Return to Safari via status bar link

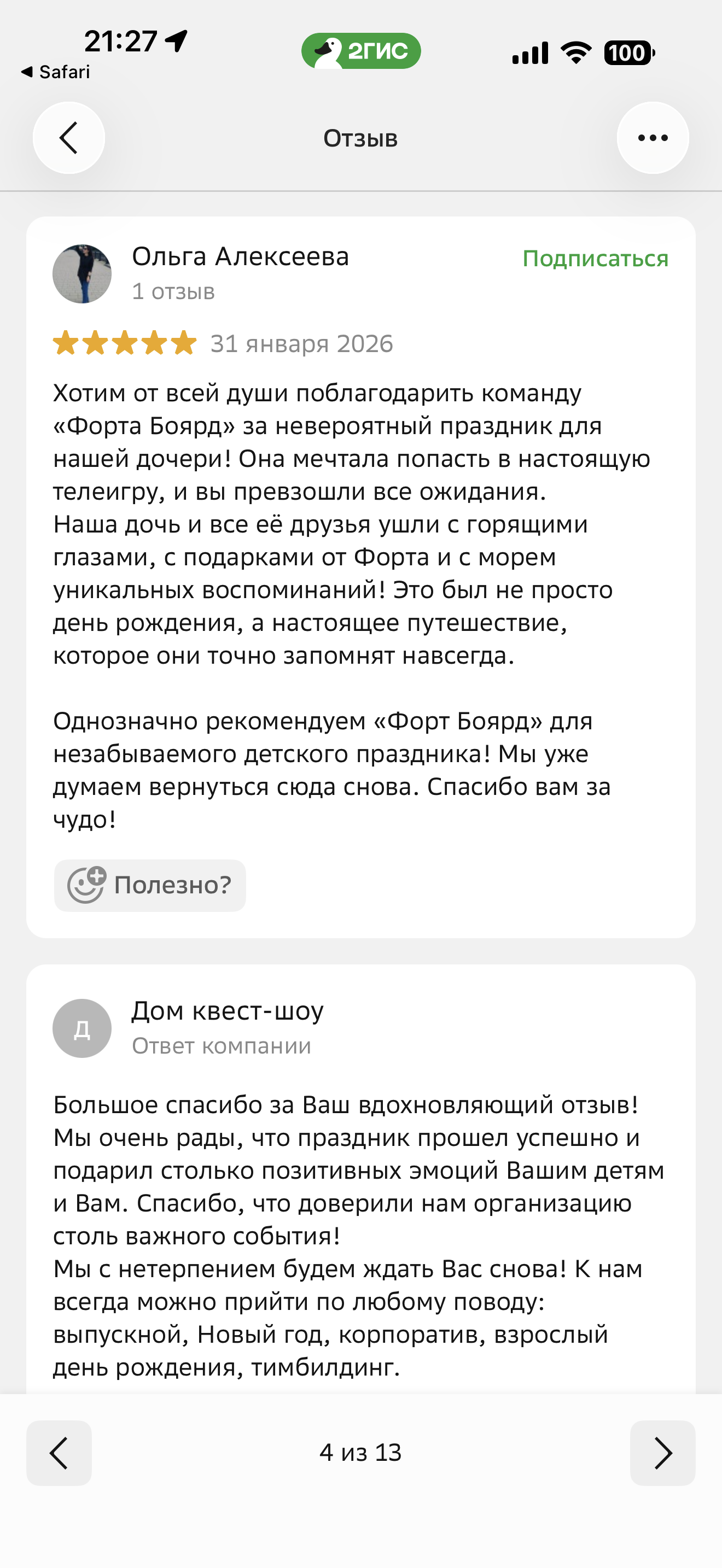point(55,72)
